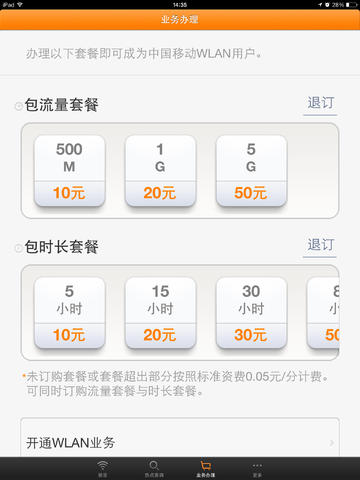Choose the 1G data package for 20元
This screenshot has width=360, height=480.
(x=160, y=171)
